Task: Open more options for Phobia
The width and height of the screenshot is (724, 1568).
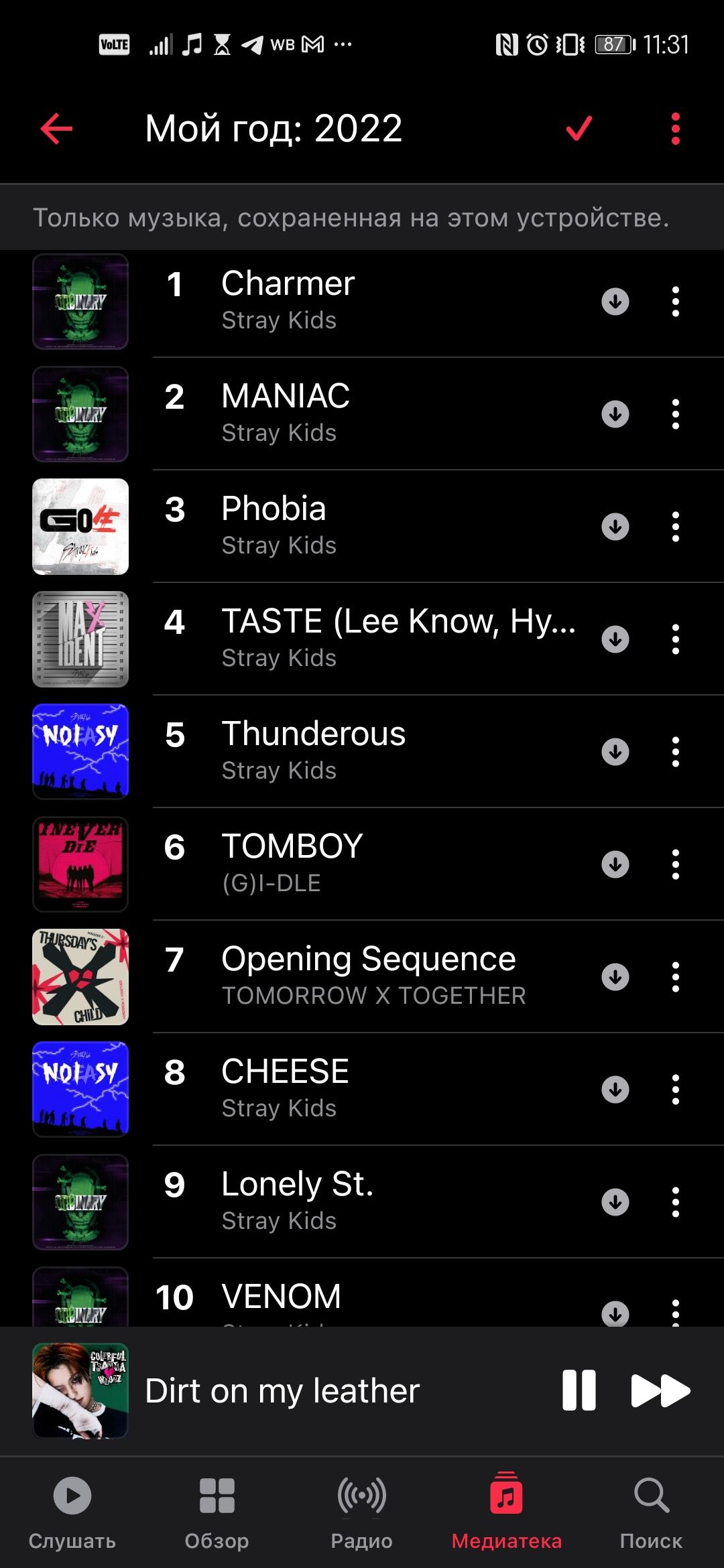Action: point(675,527)
